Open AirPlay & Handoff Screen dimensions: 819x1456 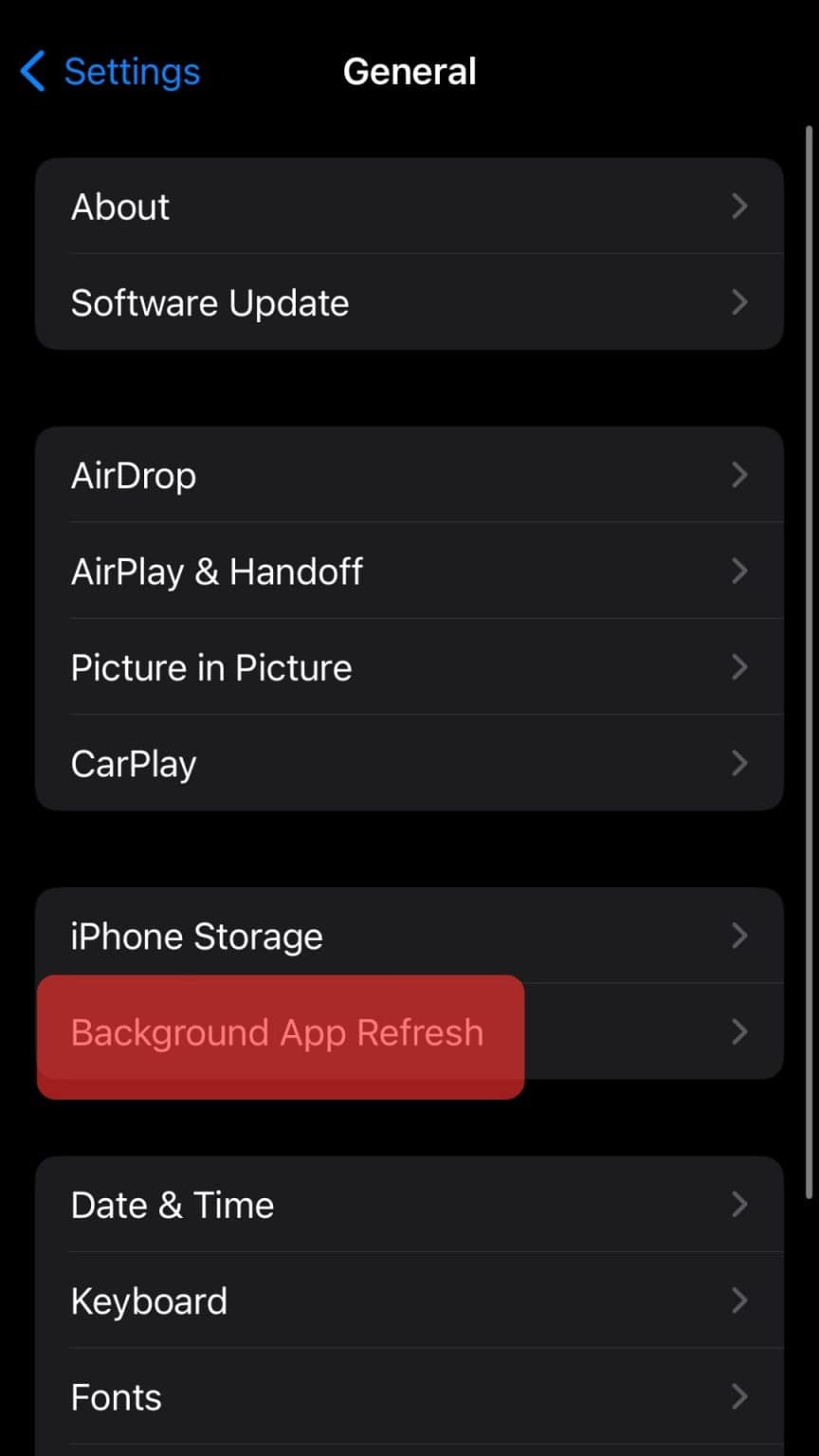click(x=409, y=572)
